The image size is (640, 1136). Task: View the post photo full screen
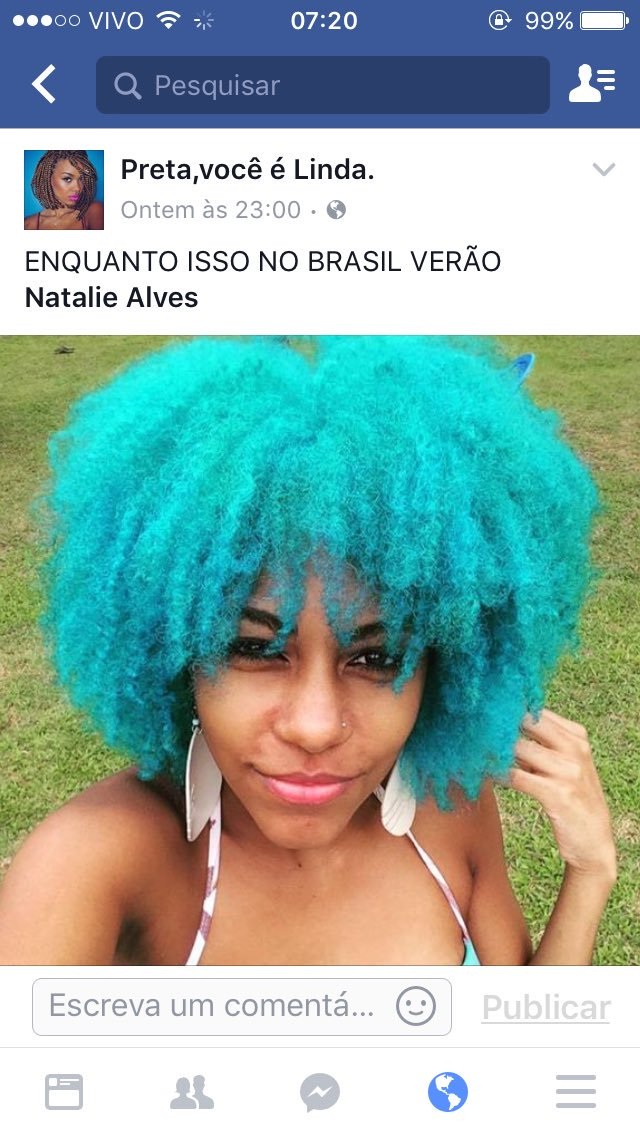click(x=320, y=650)
